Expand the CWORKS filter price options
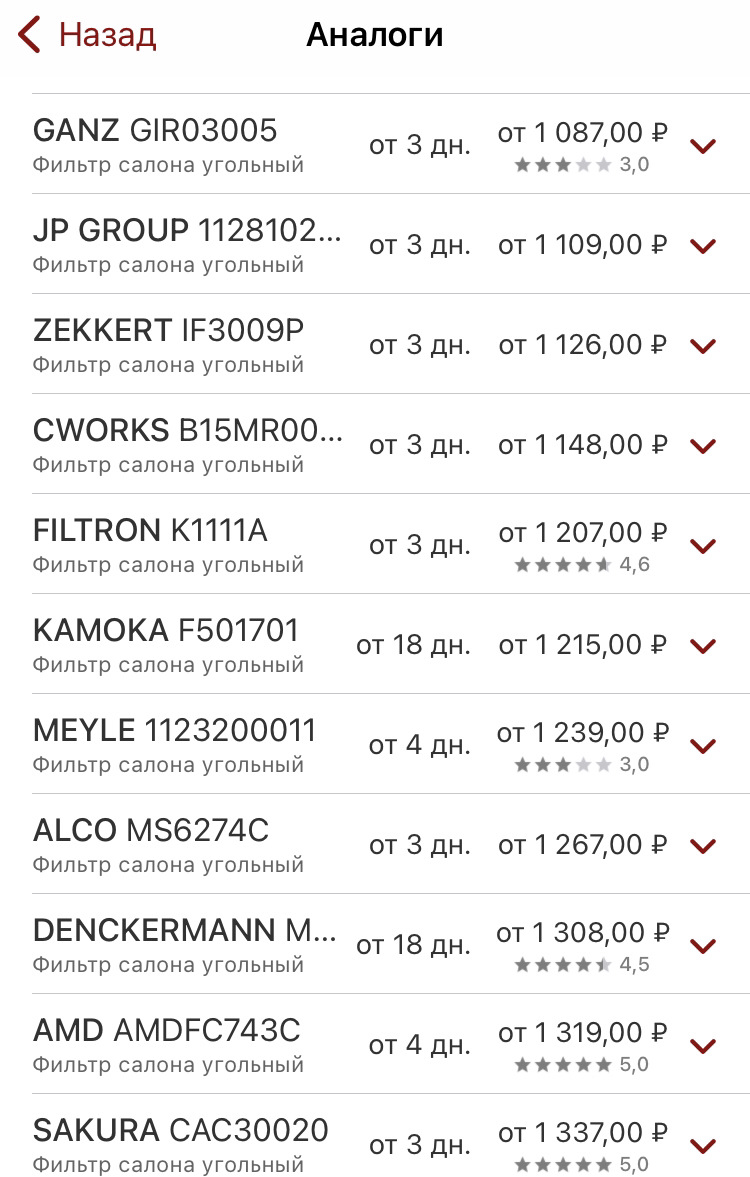This screenshot has height=1177, width=750. (704, 446)
